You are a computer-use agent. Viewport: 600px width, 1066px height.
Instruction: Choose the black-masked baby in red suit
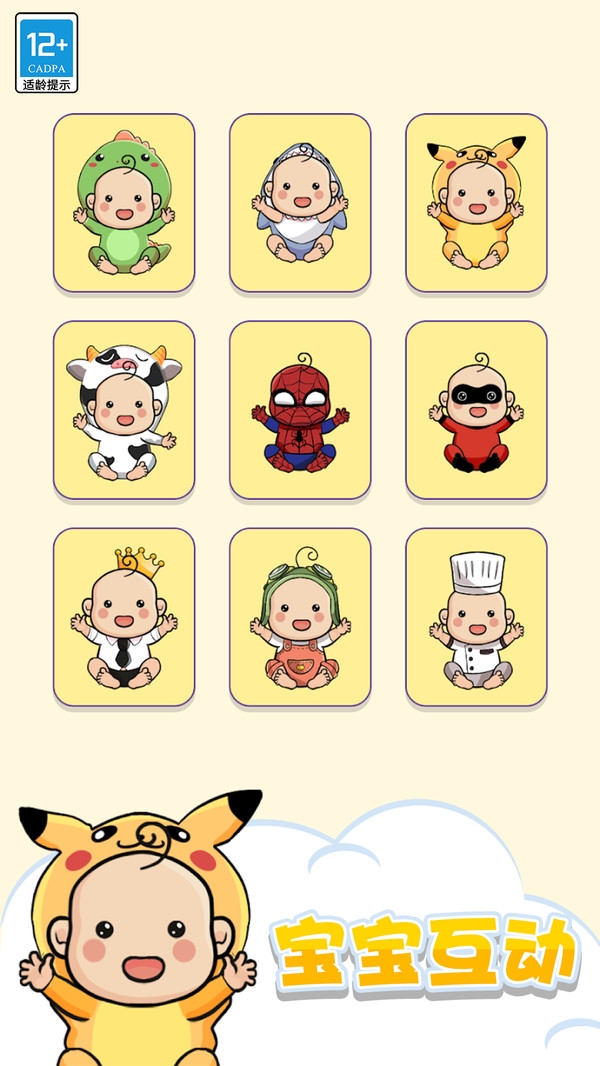tap(476, 410)
